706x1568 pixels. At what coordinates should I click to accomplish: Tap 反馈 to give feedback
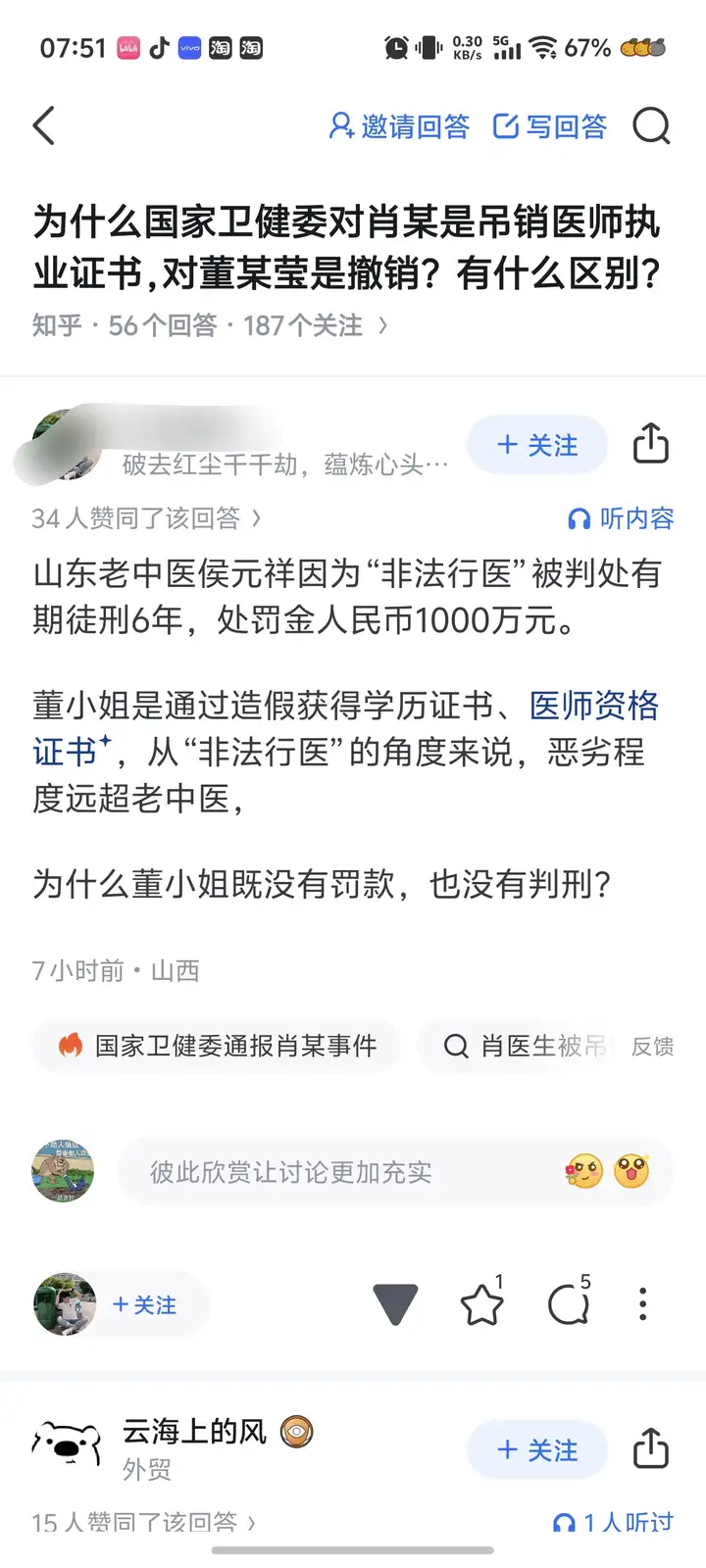[x=652, y=1047]
